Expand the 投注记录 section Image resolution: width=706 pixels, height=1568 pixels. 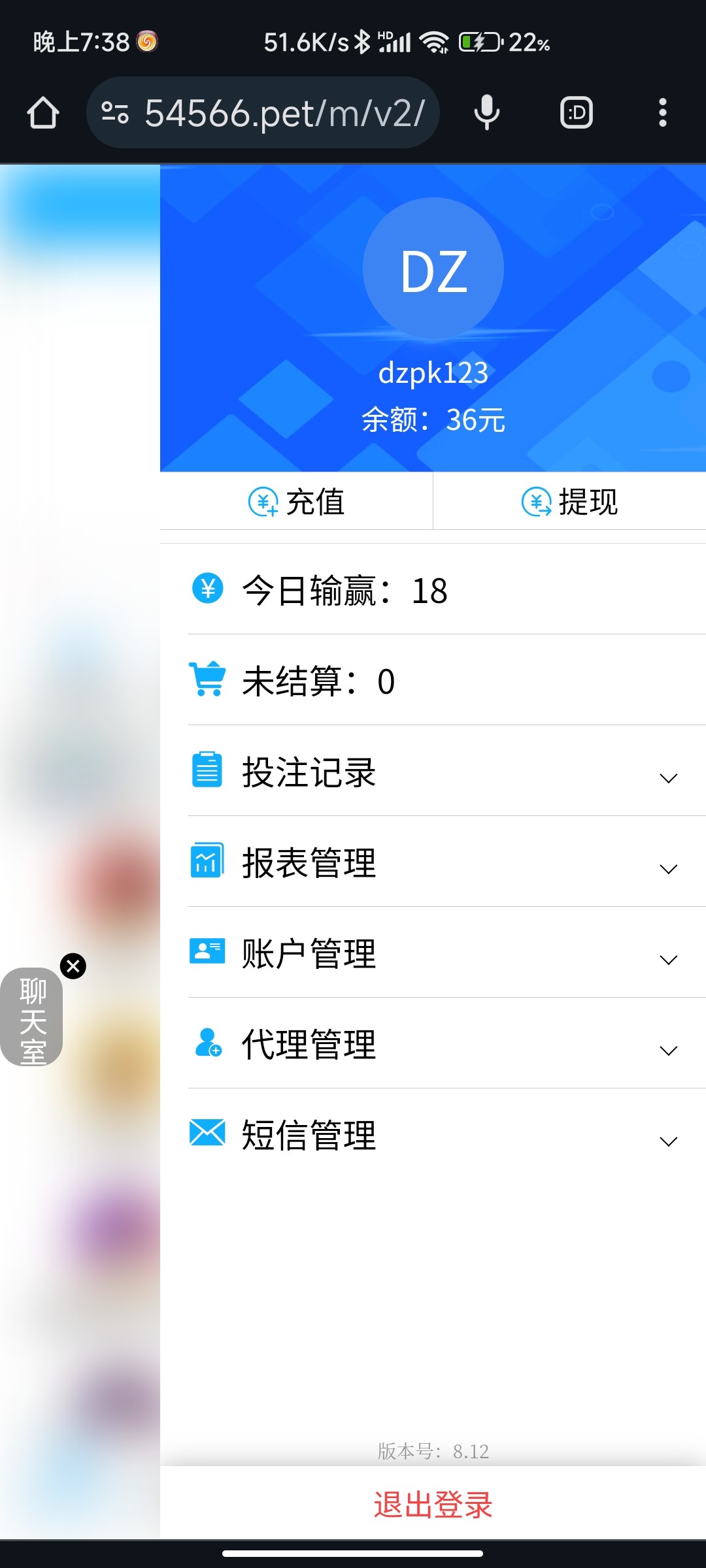point(433,772)
